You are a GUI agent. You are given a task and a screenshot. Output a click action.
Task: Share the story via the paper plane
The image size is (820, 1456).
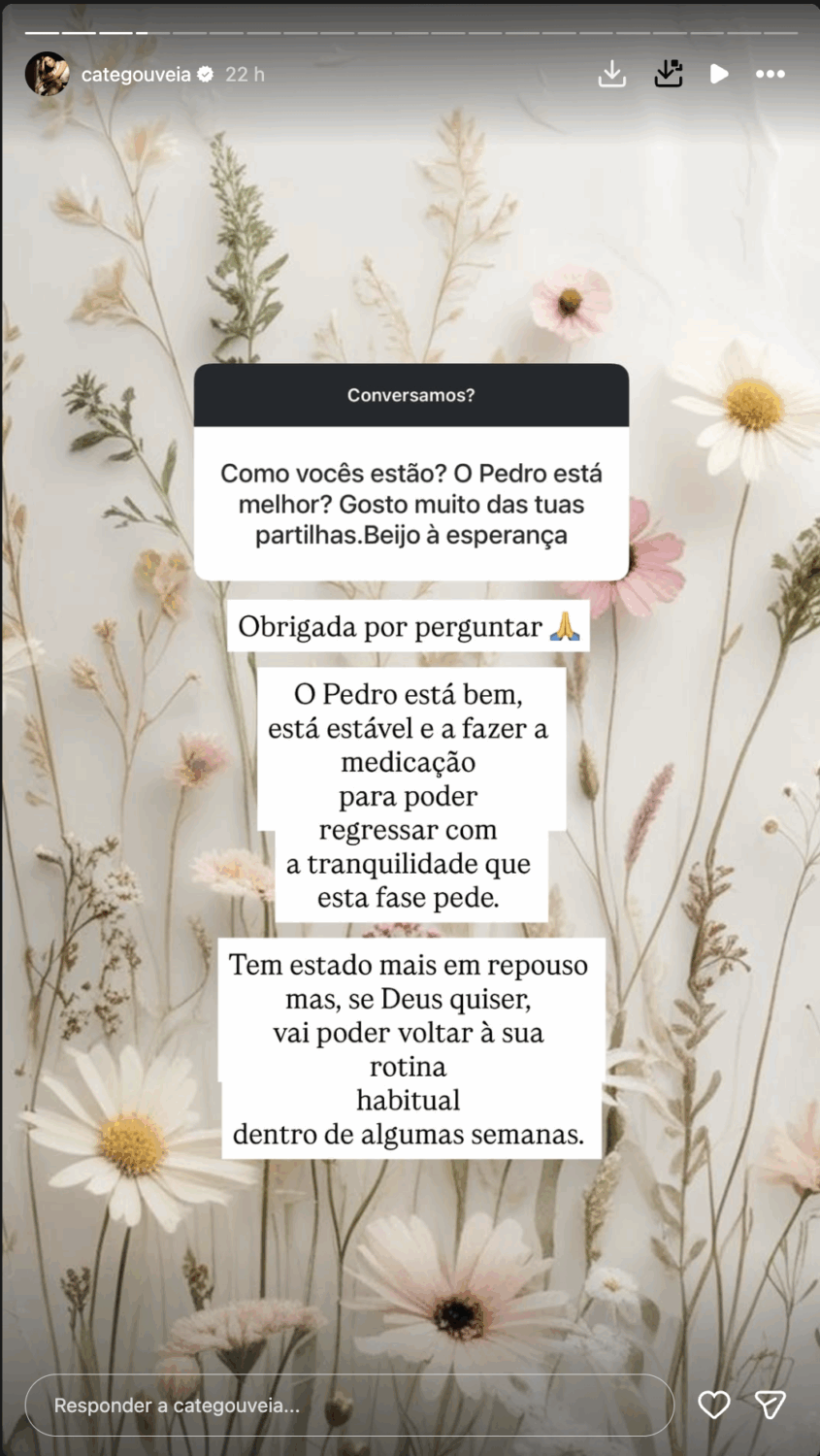pyautogui.click(x=771, y=1405)
